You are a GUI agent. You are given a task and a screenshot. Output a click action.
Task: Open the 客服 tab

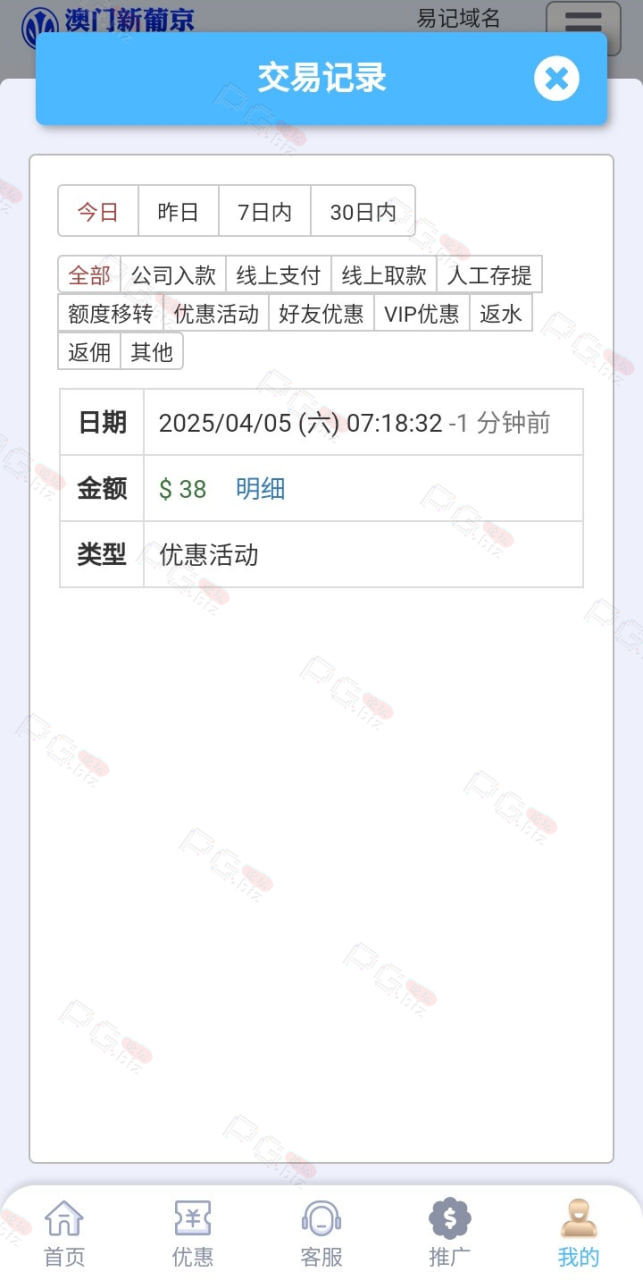pyautogui.click(x=321, y=1234)
